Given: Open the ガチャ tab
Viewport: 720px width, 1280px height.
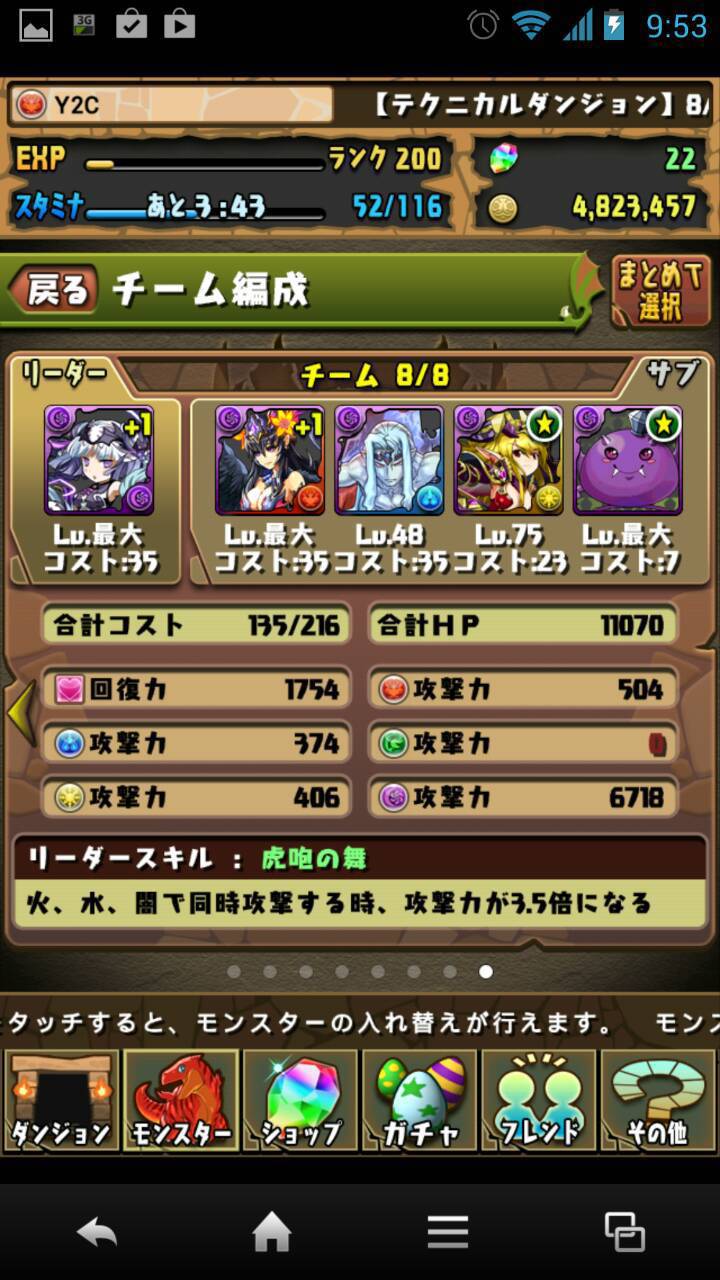Looking at the screenshot, I should click(x=419, y=1100).
